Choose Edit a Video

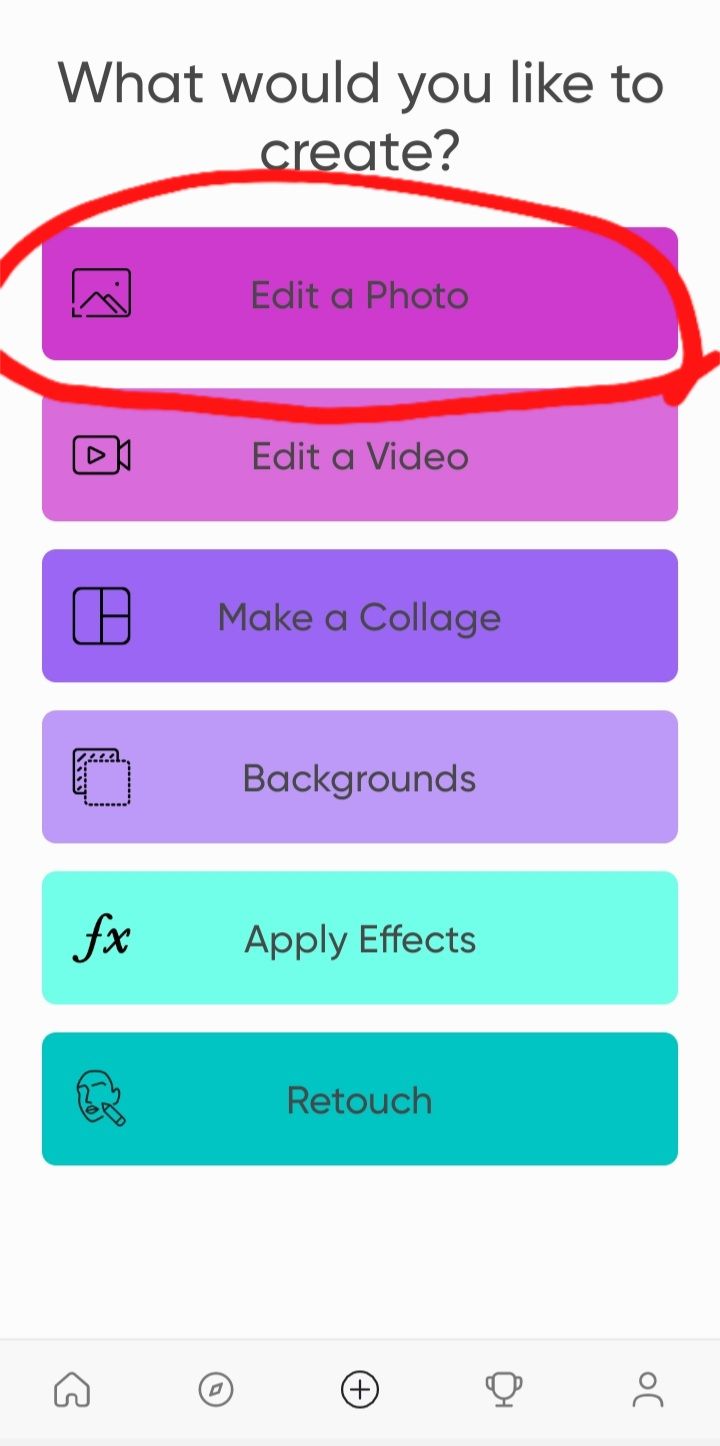[360, 455]
